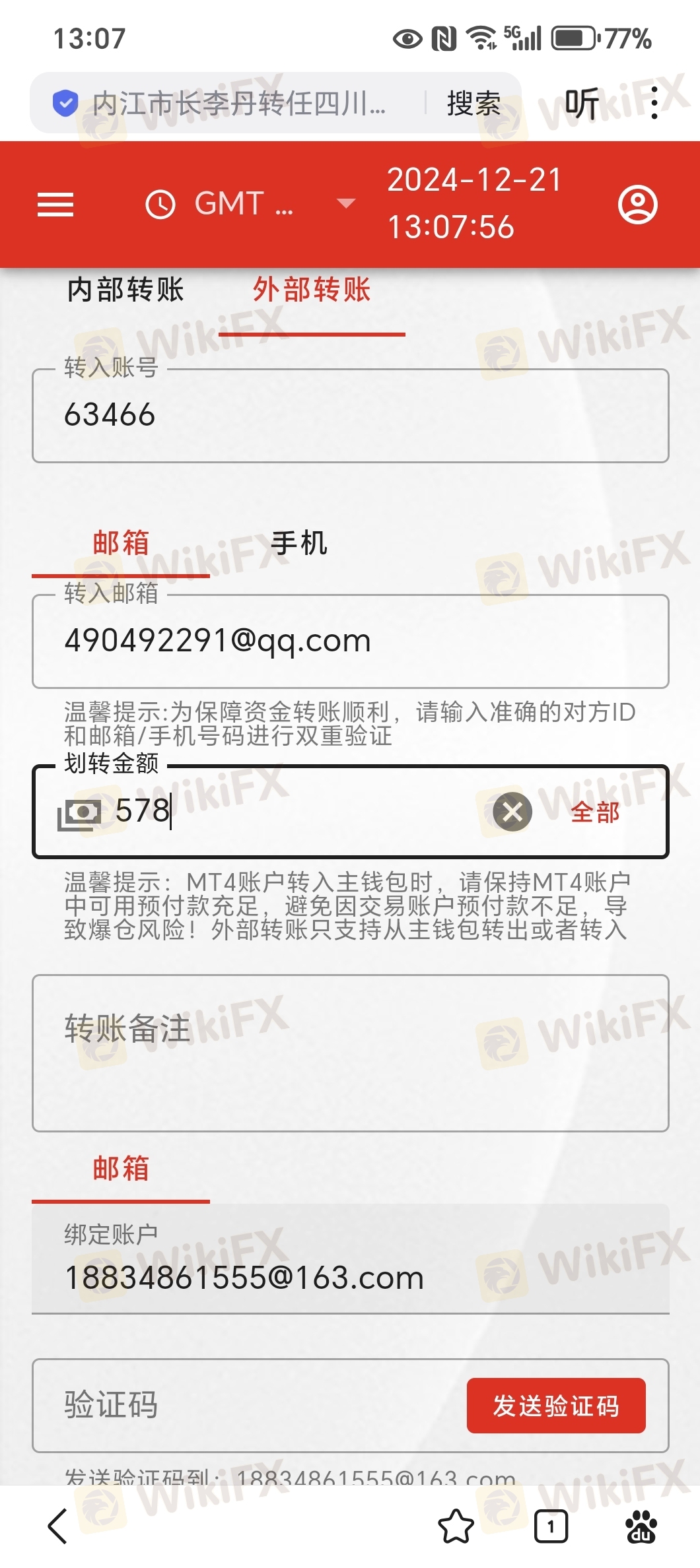Viewport: 700px width, 1568px height.
Task: Edit the 转入邮箱 email field
Action: click(350, 641)
